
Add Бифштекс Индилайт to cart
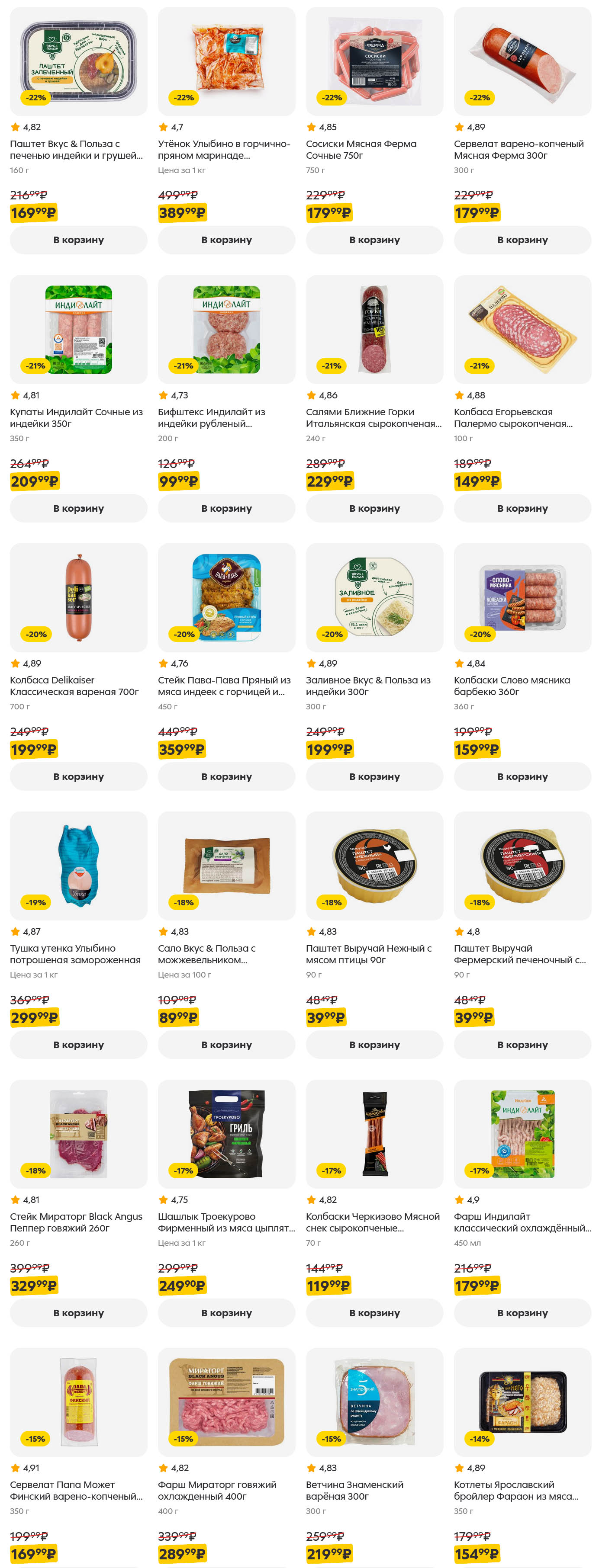[x=226, y=508]
